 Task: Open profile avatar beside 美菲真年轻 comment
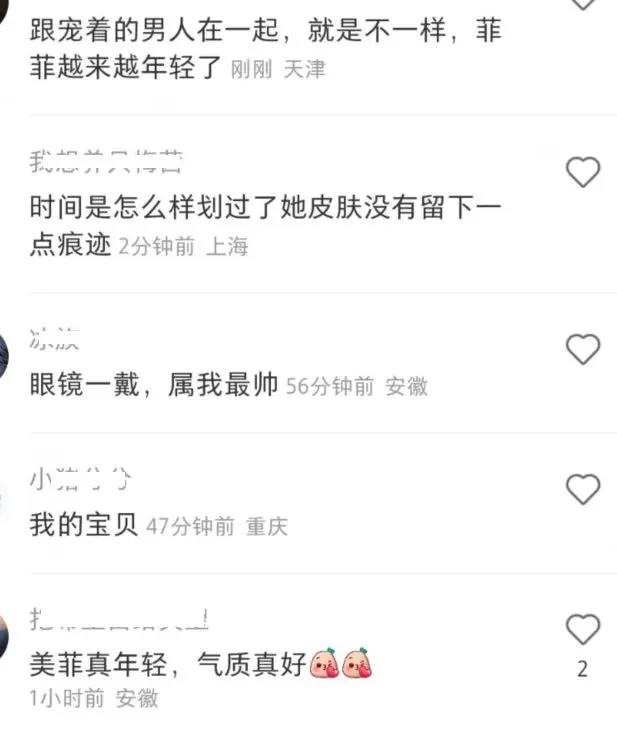[x=3, y=636]
